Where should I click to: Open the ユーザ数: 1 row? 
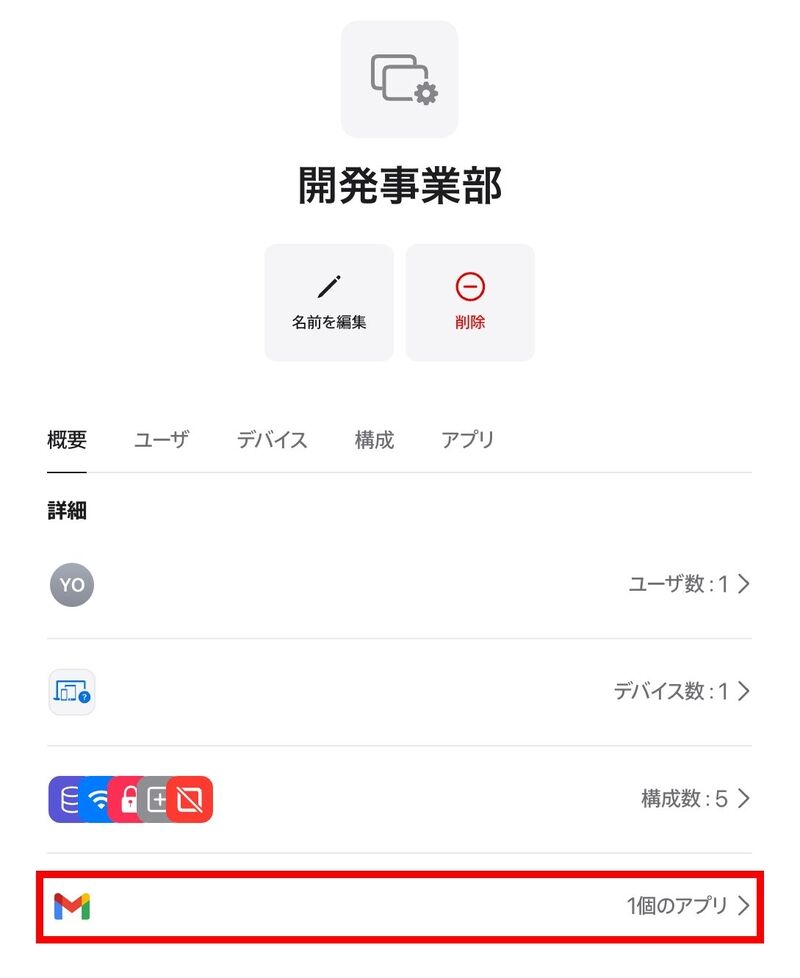tap(400, 585)
